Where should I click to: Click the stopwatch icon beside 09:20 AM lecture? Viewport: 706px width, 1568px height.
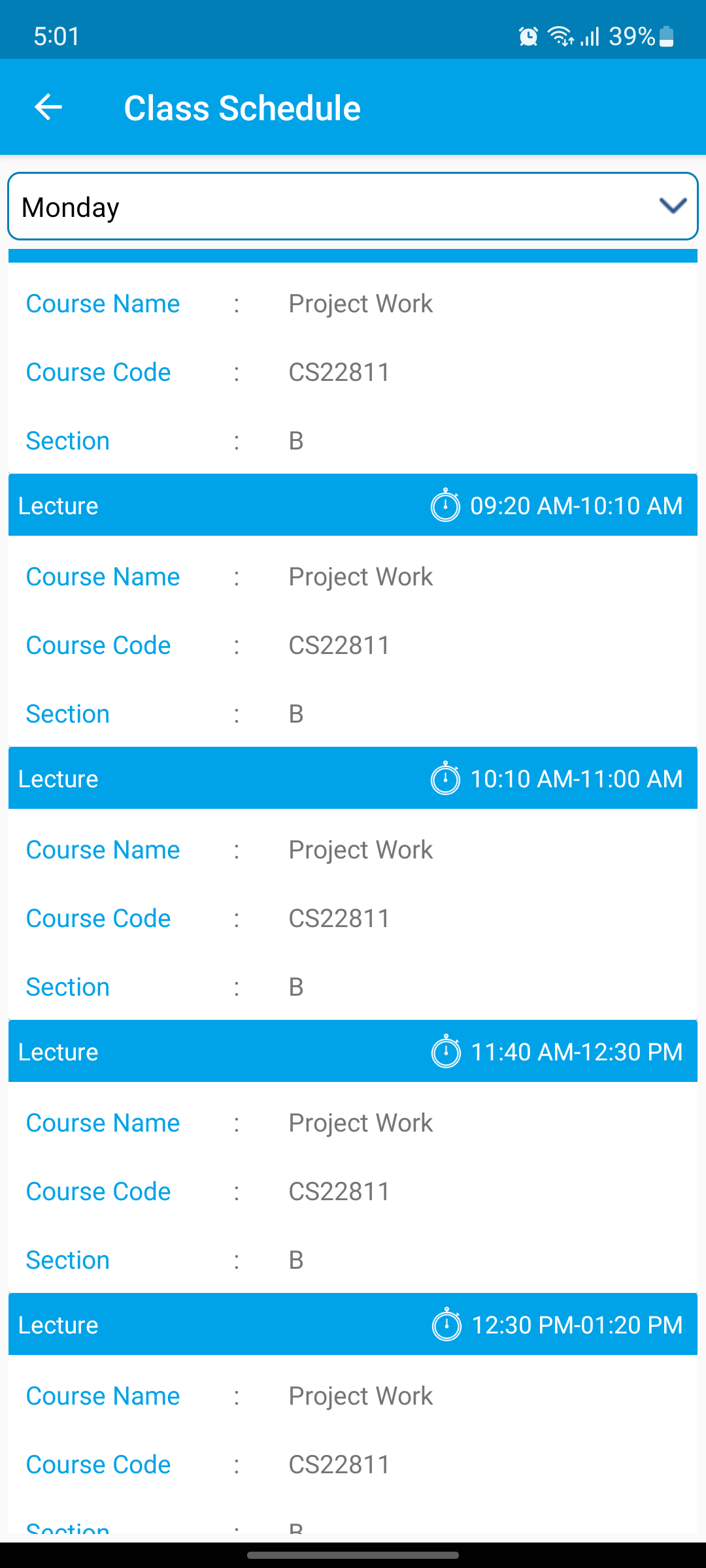[445, 505]
